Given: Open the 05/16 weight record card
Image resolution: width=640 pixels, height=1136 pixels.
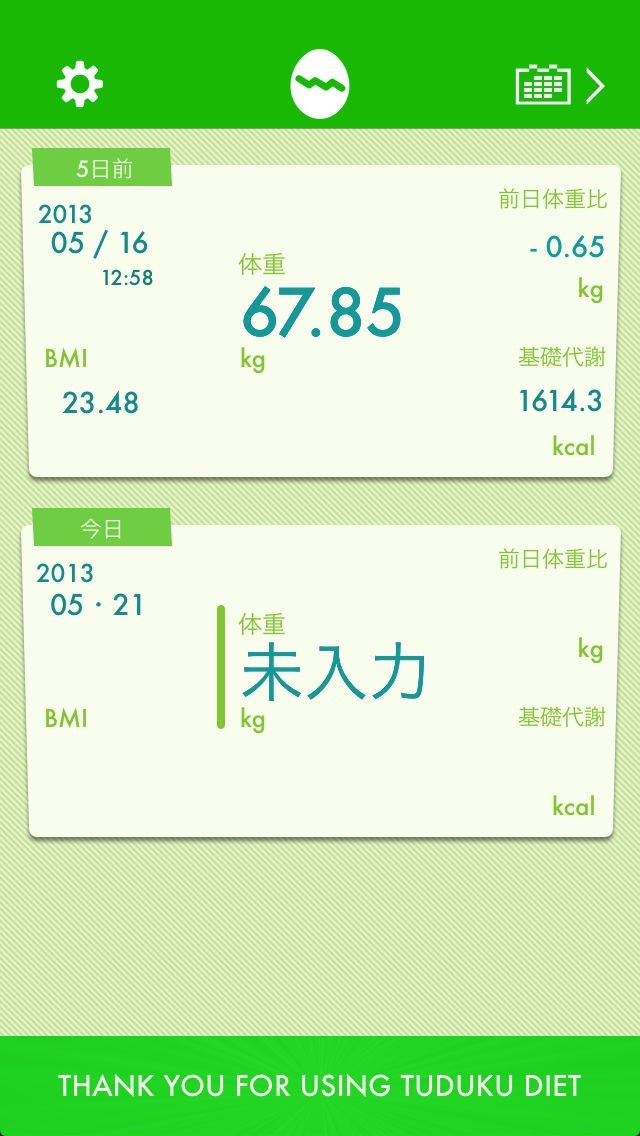Looking at the screenshot, I should coord(320,320).
